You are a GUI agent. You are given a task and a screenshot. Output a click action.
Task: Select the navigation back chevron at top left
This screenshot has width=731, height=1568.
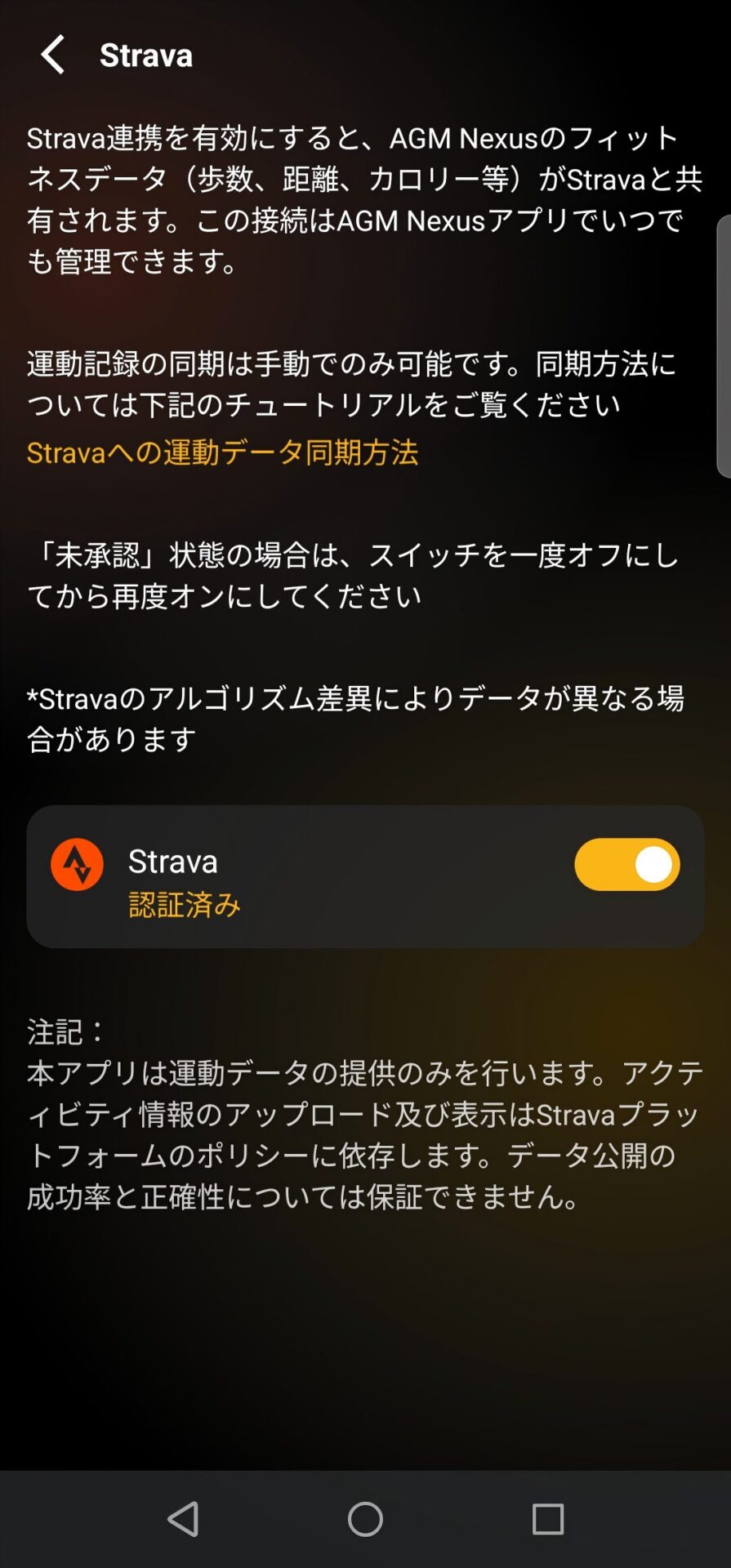click(x=52, y=56)
